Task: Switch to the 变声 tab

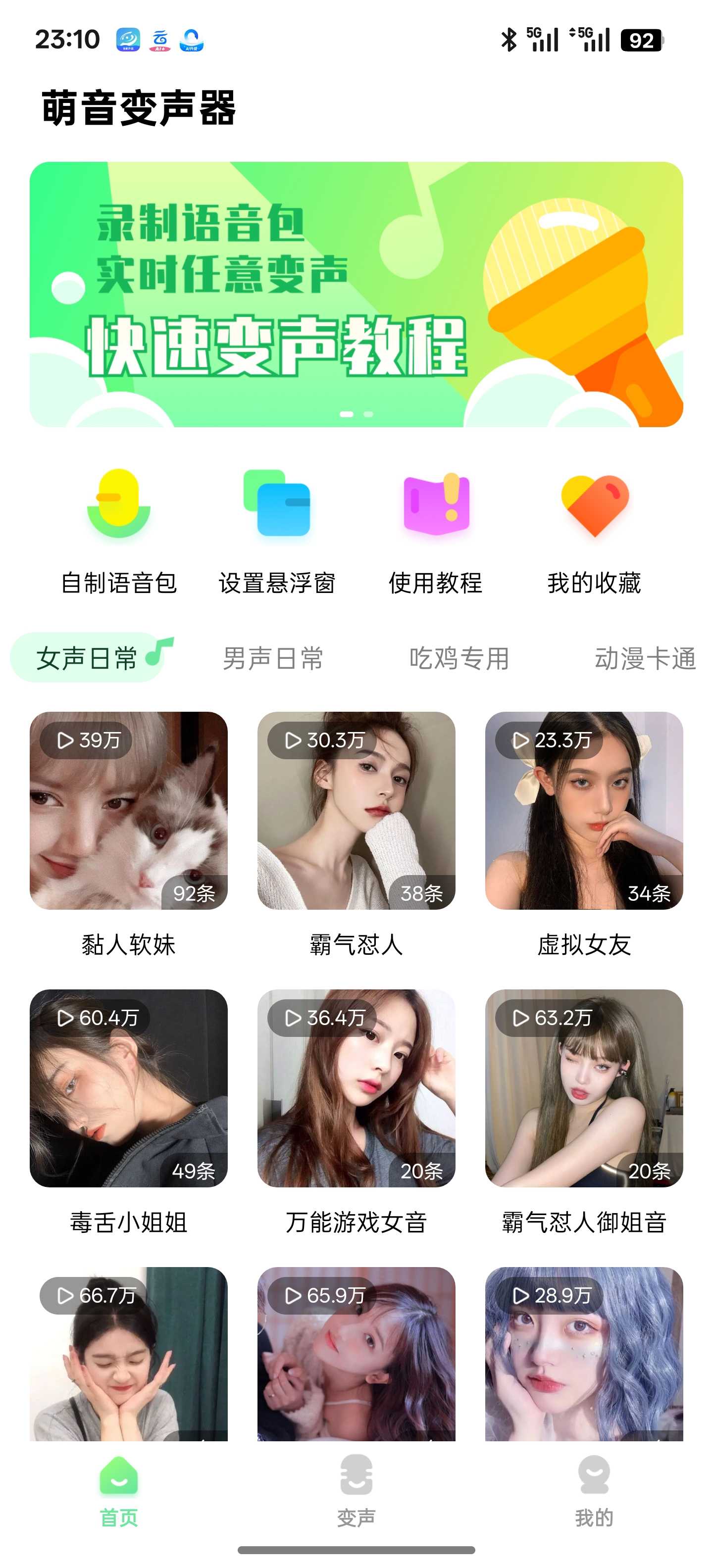Action: [356, 1491]
